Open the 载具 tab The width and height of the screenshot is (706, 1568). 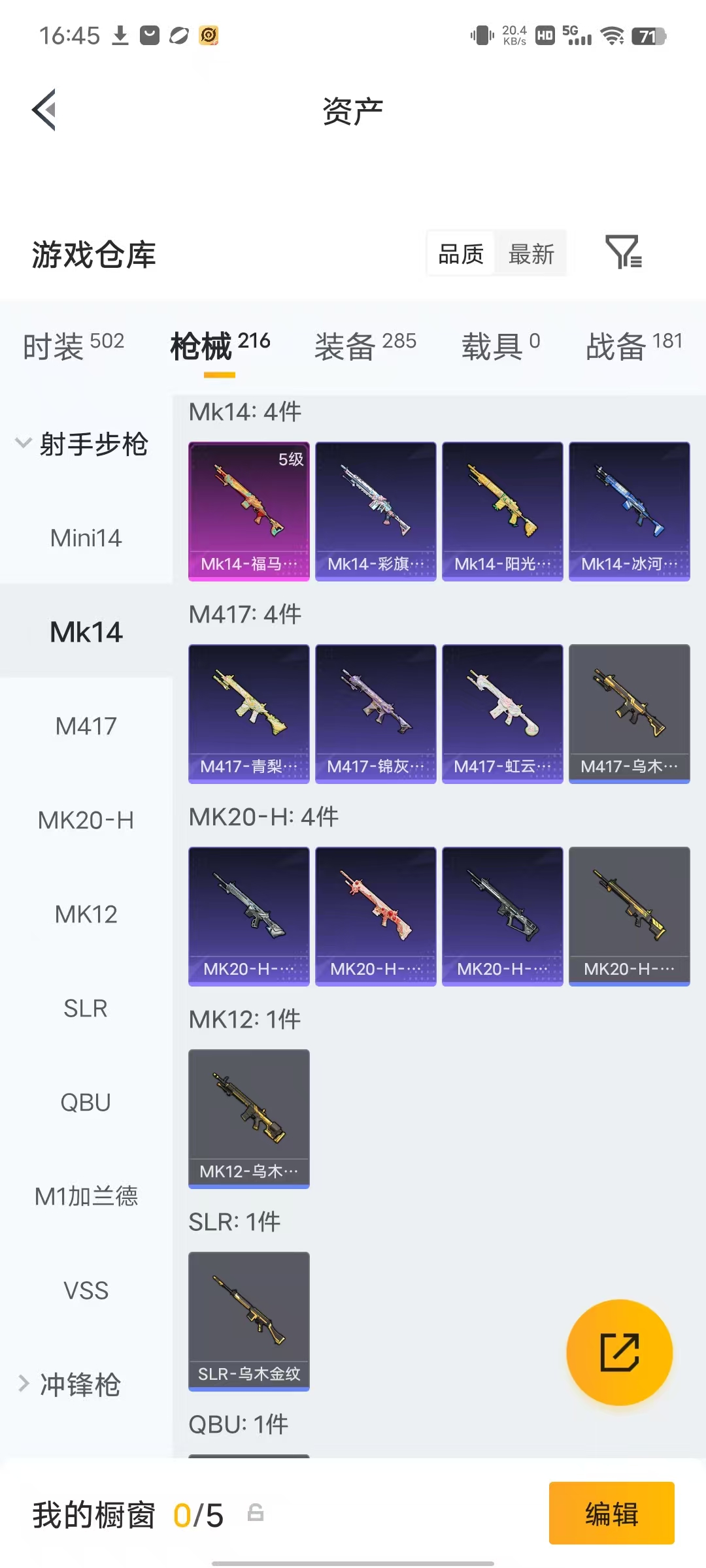501,345
